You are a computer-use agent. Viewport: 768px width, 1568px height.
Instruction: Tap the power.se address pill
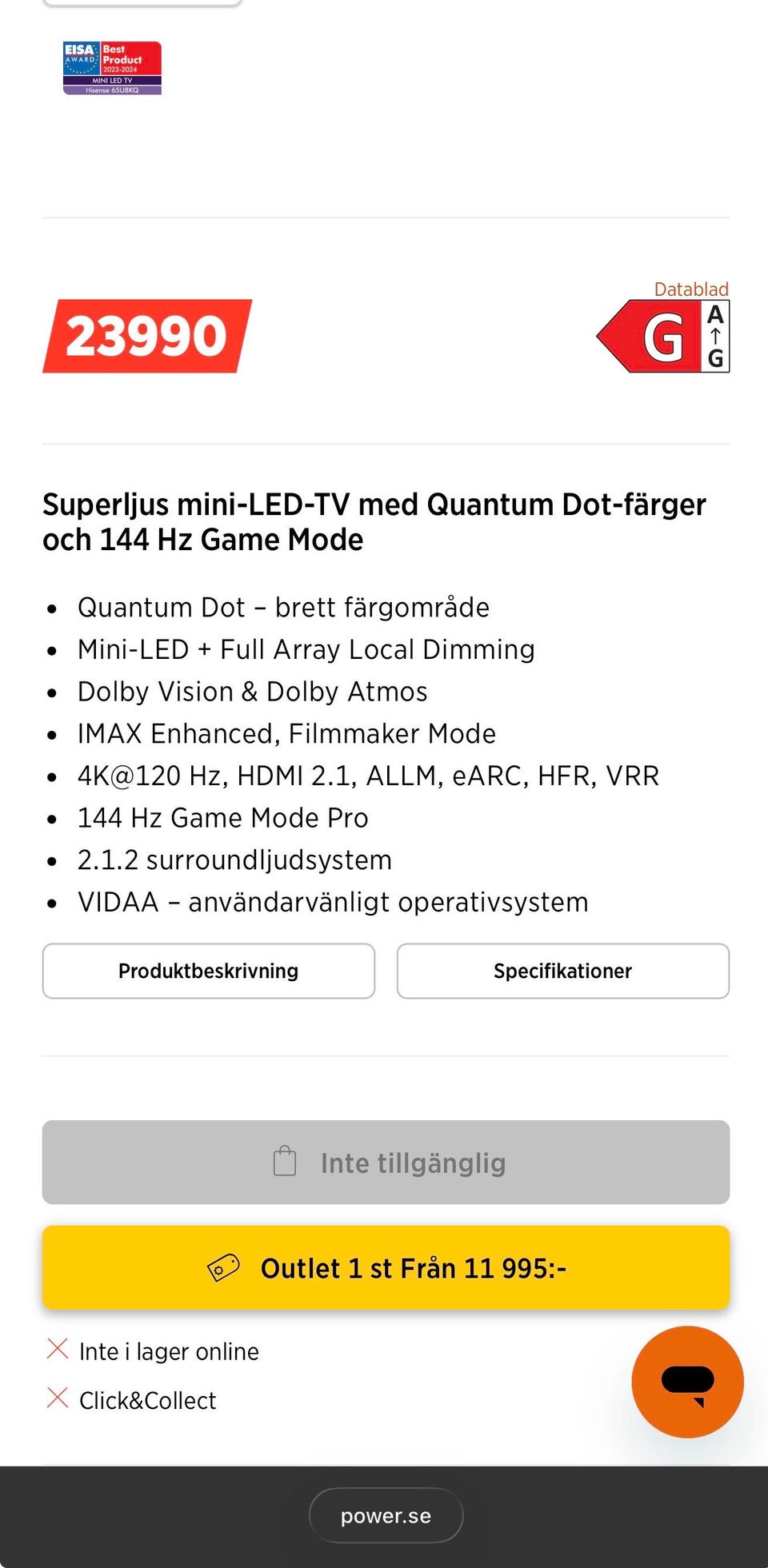(386, 1515)
